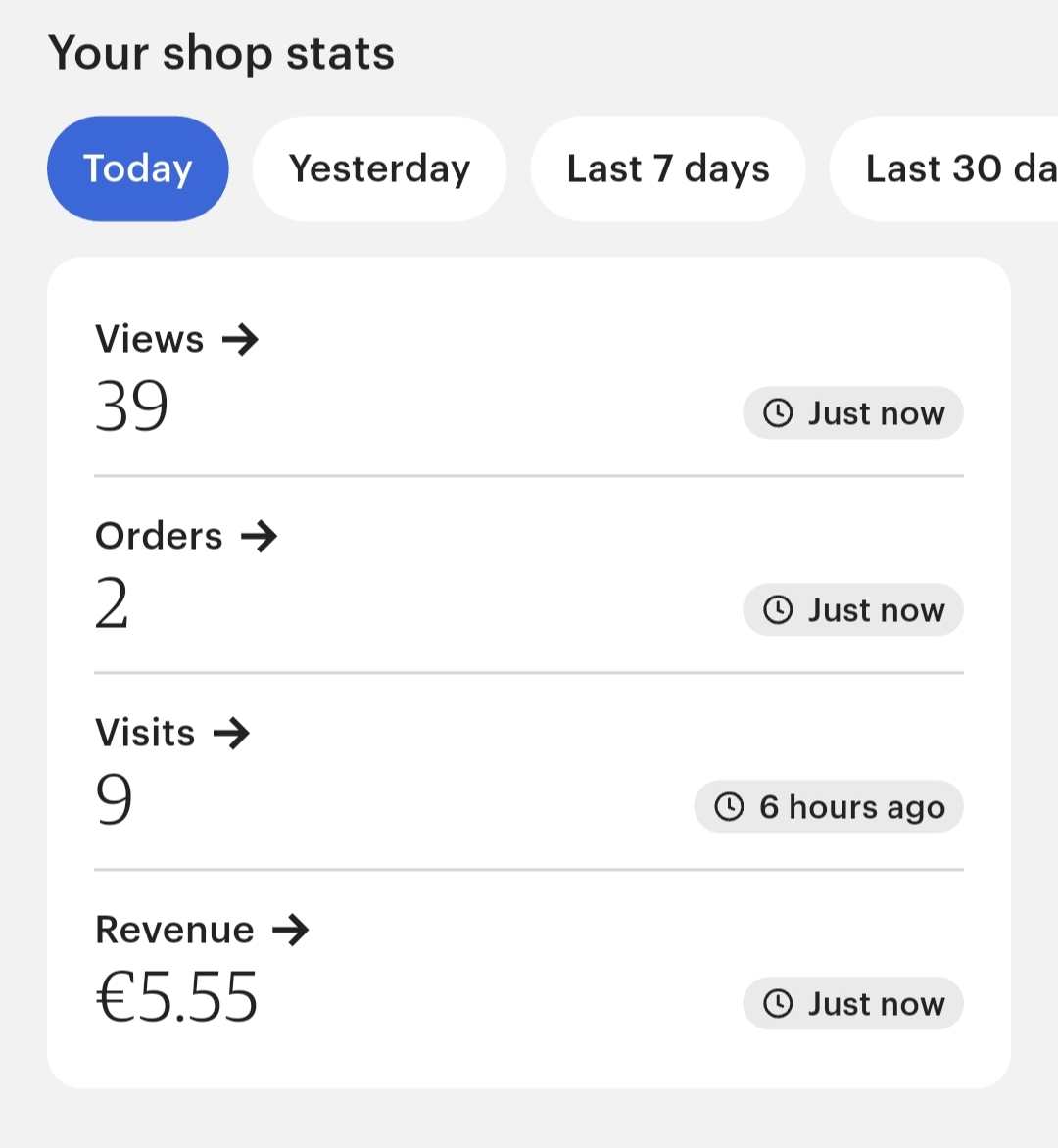The width and height of the screenshot is (1058, 1148).
Task: Open the Views details
Action: [x=176, y=340]
